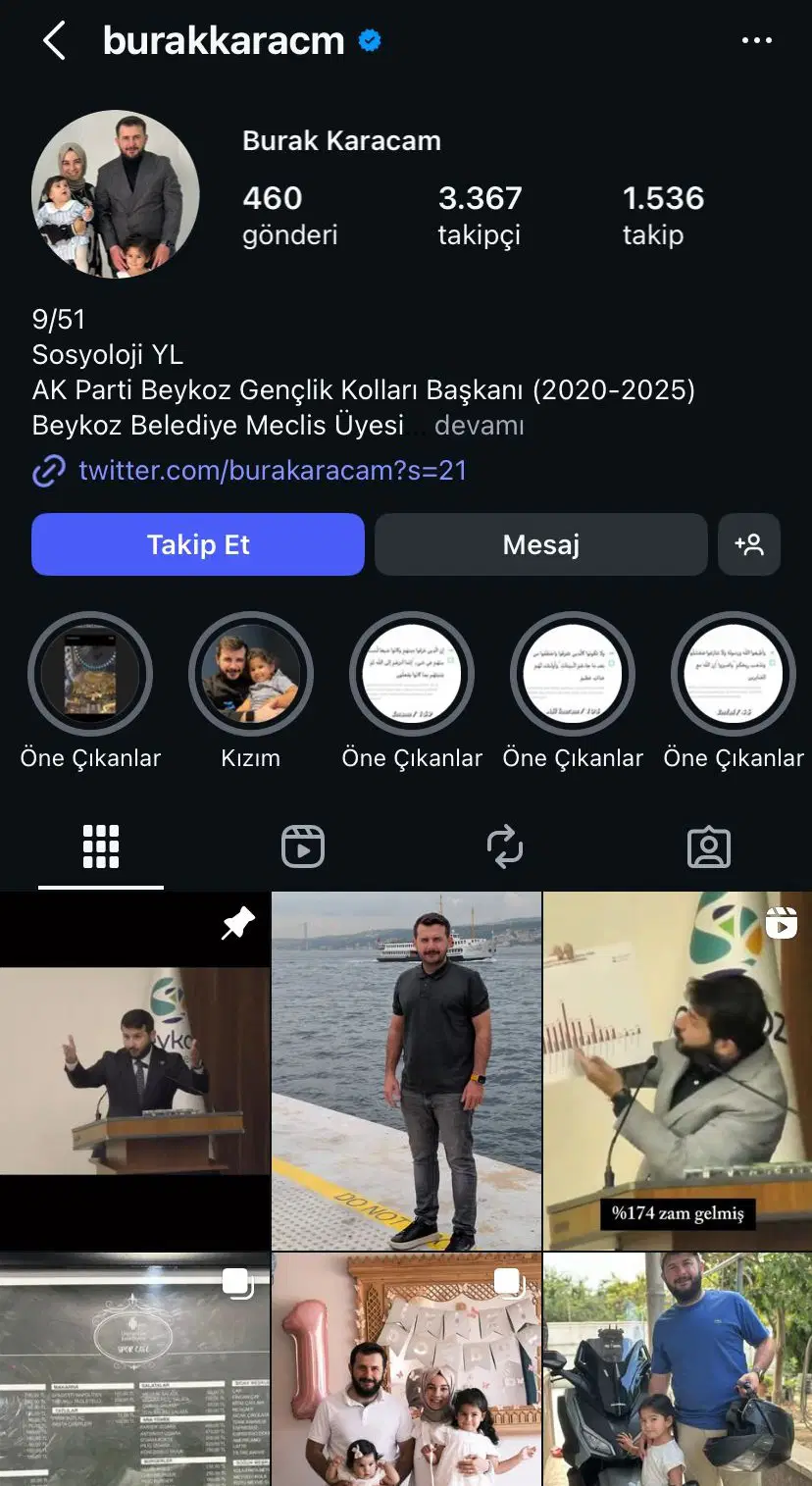Open the menu board carousel post
The height and width of the screenshot is (1486, 812).
pos(134,1369)
